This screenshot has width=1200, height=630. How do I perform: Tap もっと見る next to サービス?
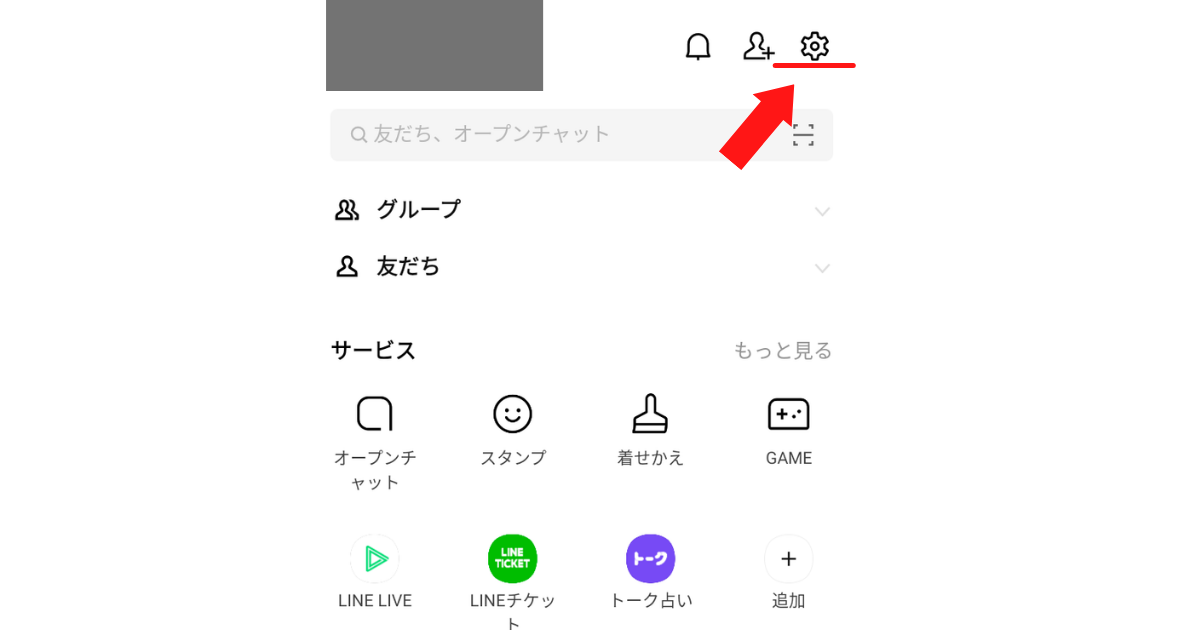[x=782, y=351]
